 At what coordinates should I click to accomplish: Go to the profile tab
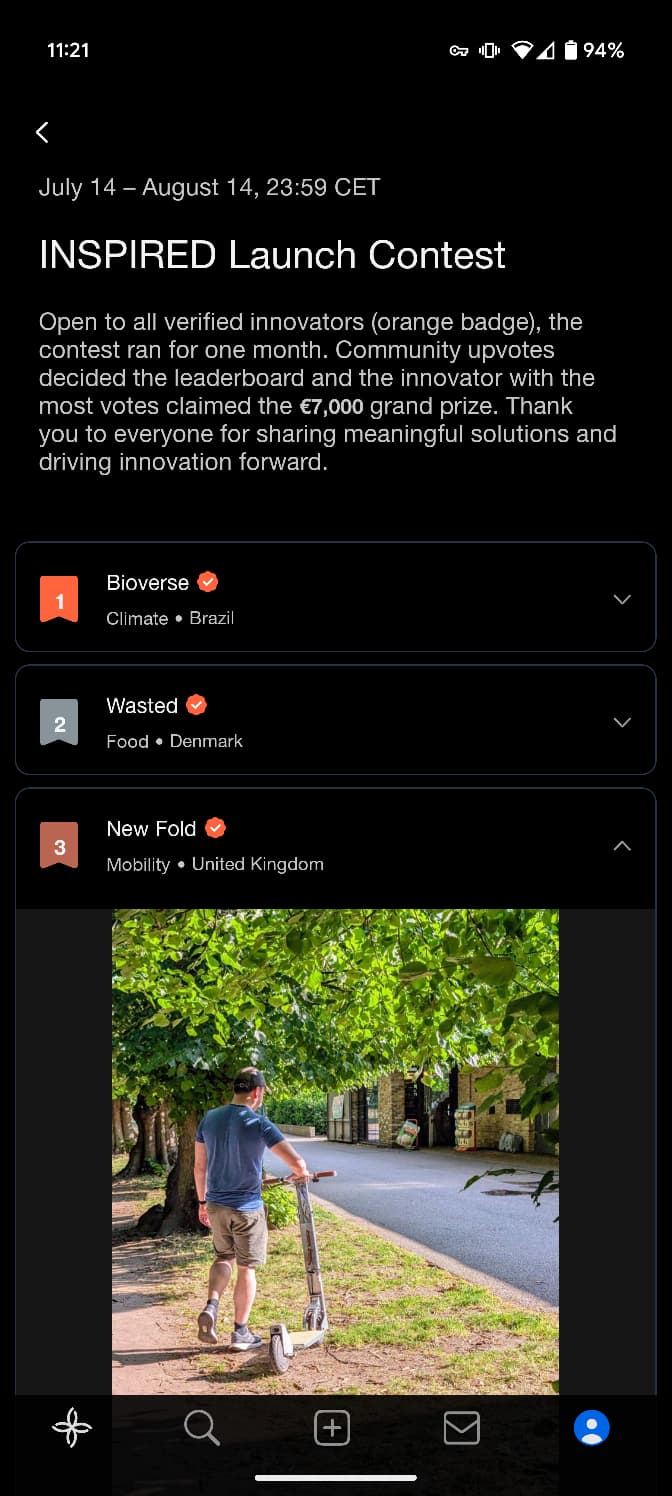[591, 1428]
